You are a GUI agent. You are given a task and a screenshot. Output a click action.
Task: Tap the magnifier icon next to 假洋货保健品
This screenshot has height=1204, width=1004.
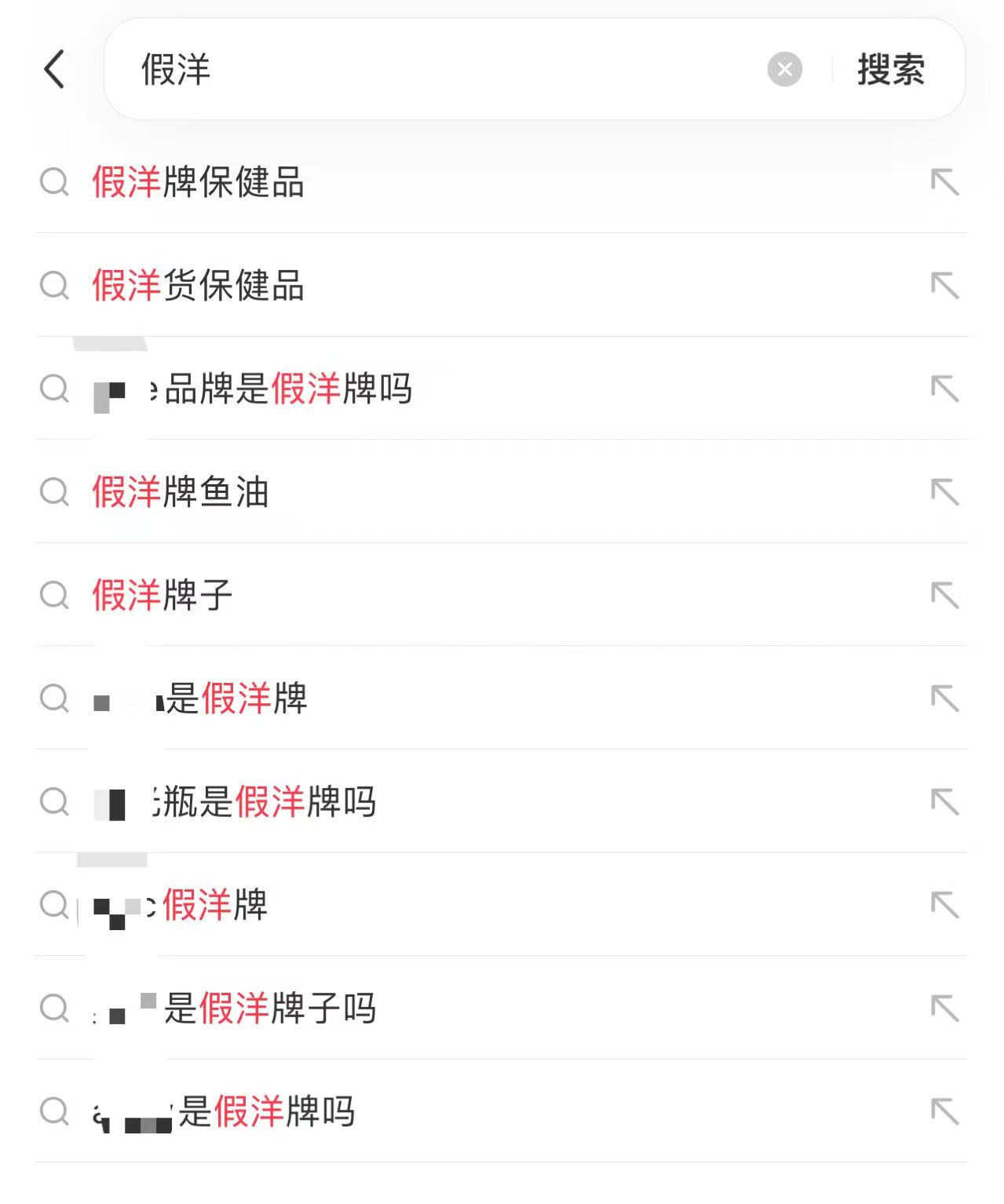53,286
